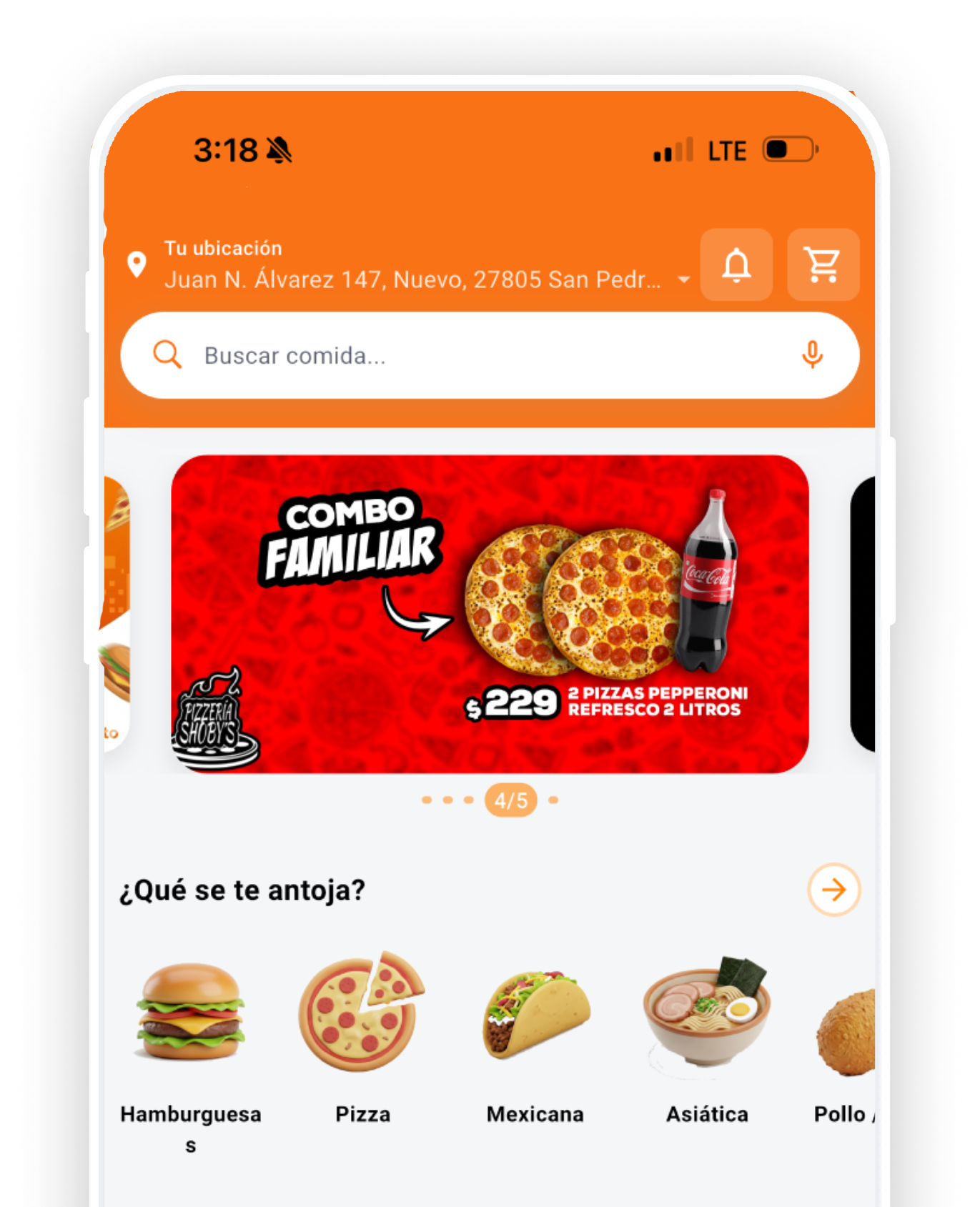Open the Combo Familiar pizza banner

[x=490, y=614]
